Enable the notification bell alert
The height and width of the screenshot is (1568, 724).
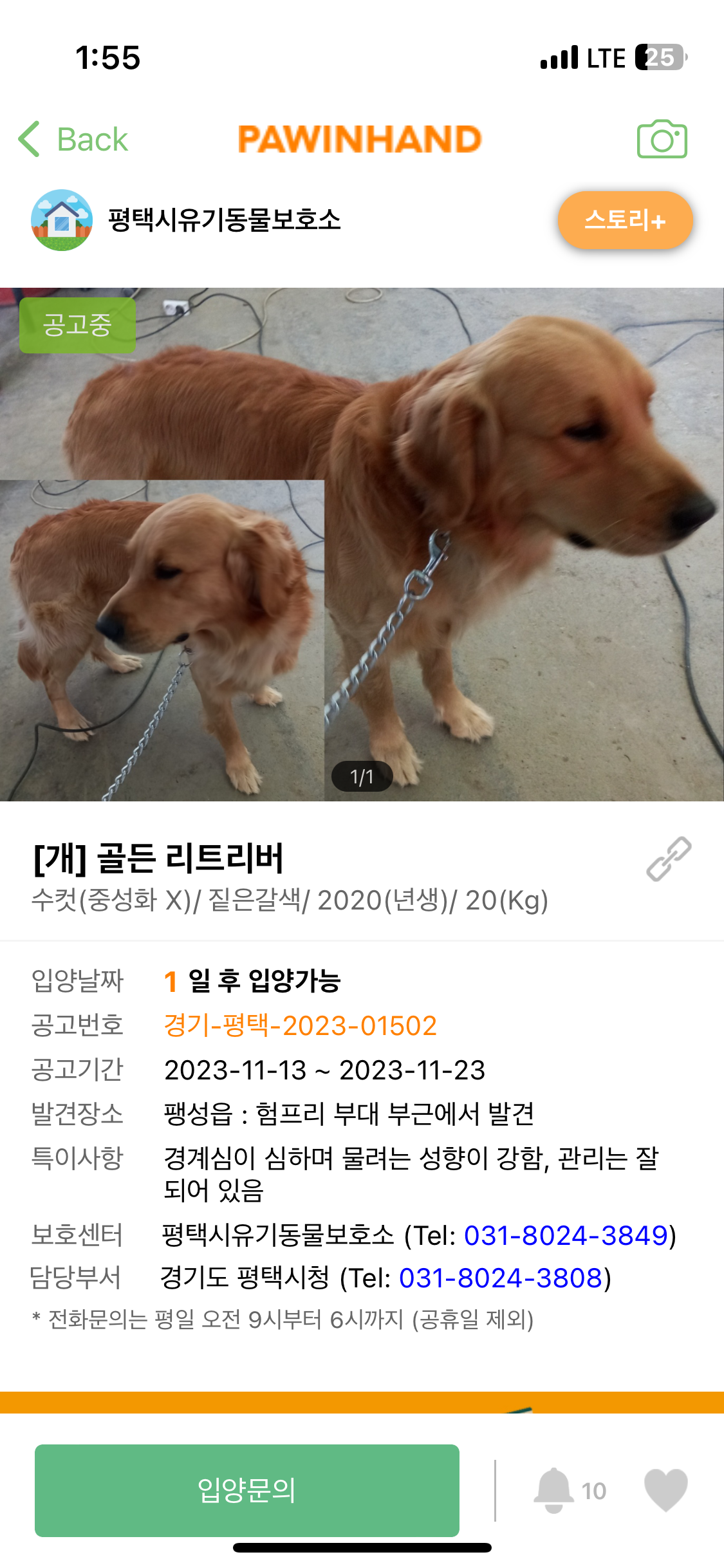(x=554, y=1490)
